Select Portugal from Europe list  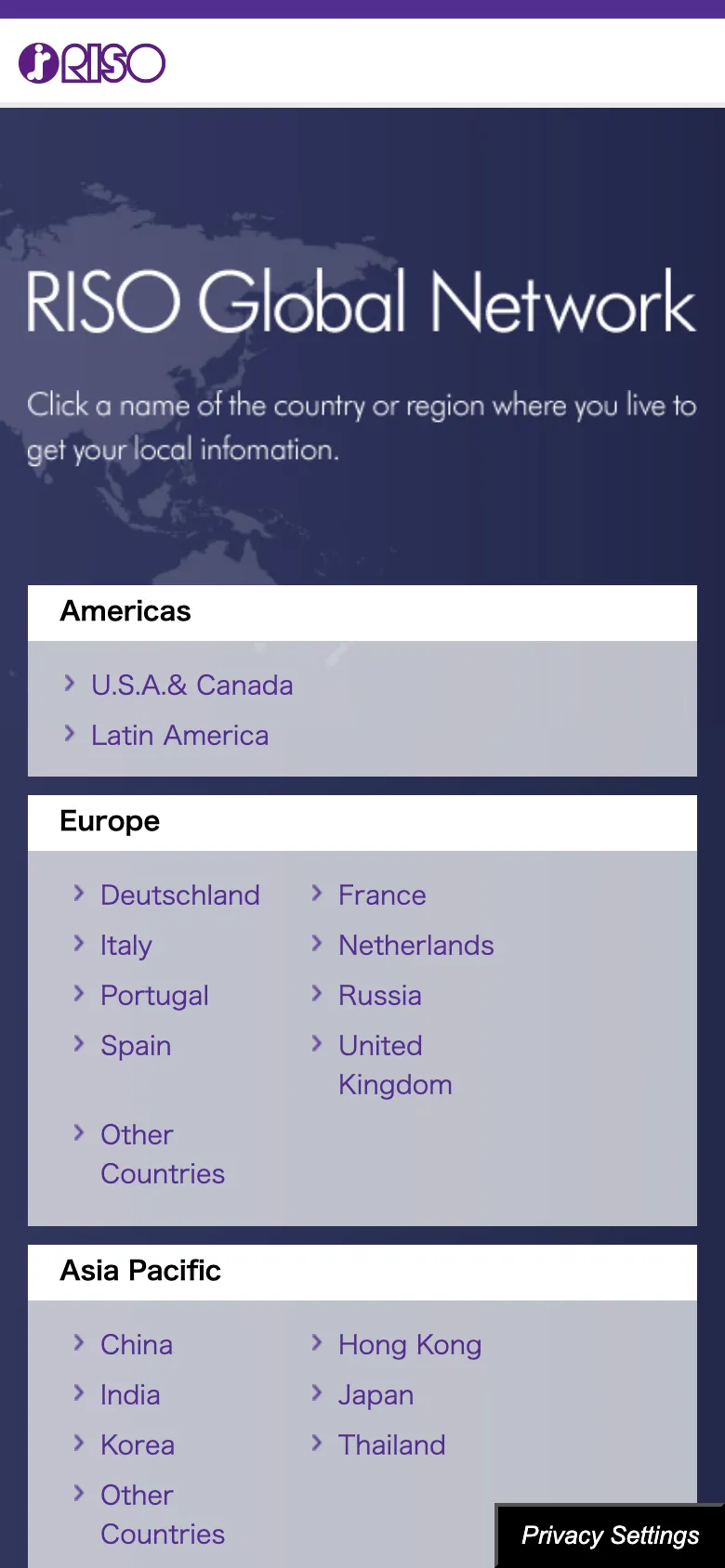click(154, 996)
